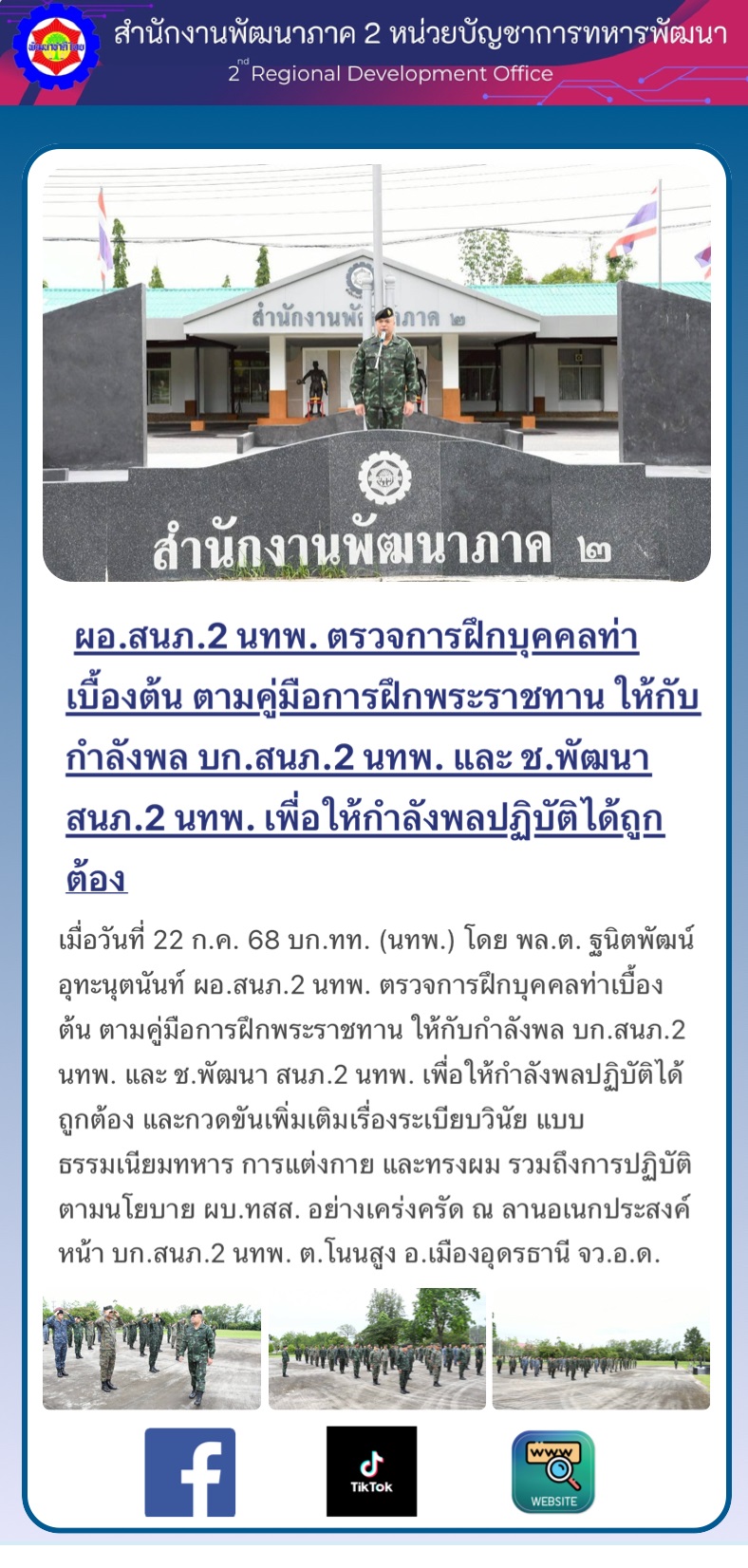The height and width of the screenshot is (1568, 748).
Task: Open the TikTok icon
Action: (371, 1471)
